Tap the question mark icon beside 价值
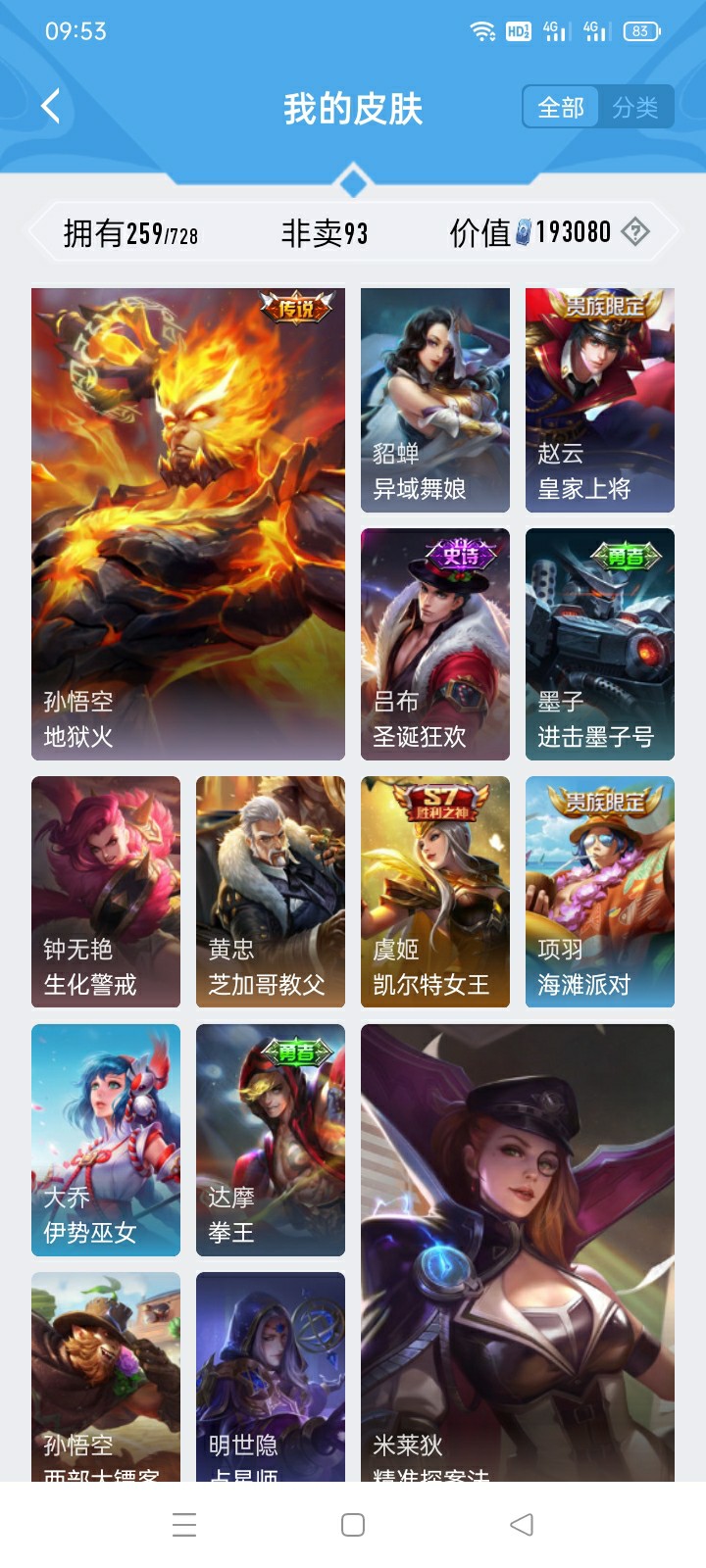Image resolution: width=706 pixels, height=1568 pixels. click(635, 232)
